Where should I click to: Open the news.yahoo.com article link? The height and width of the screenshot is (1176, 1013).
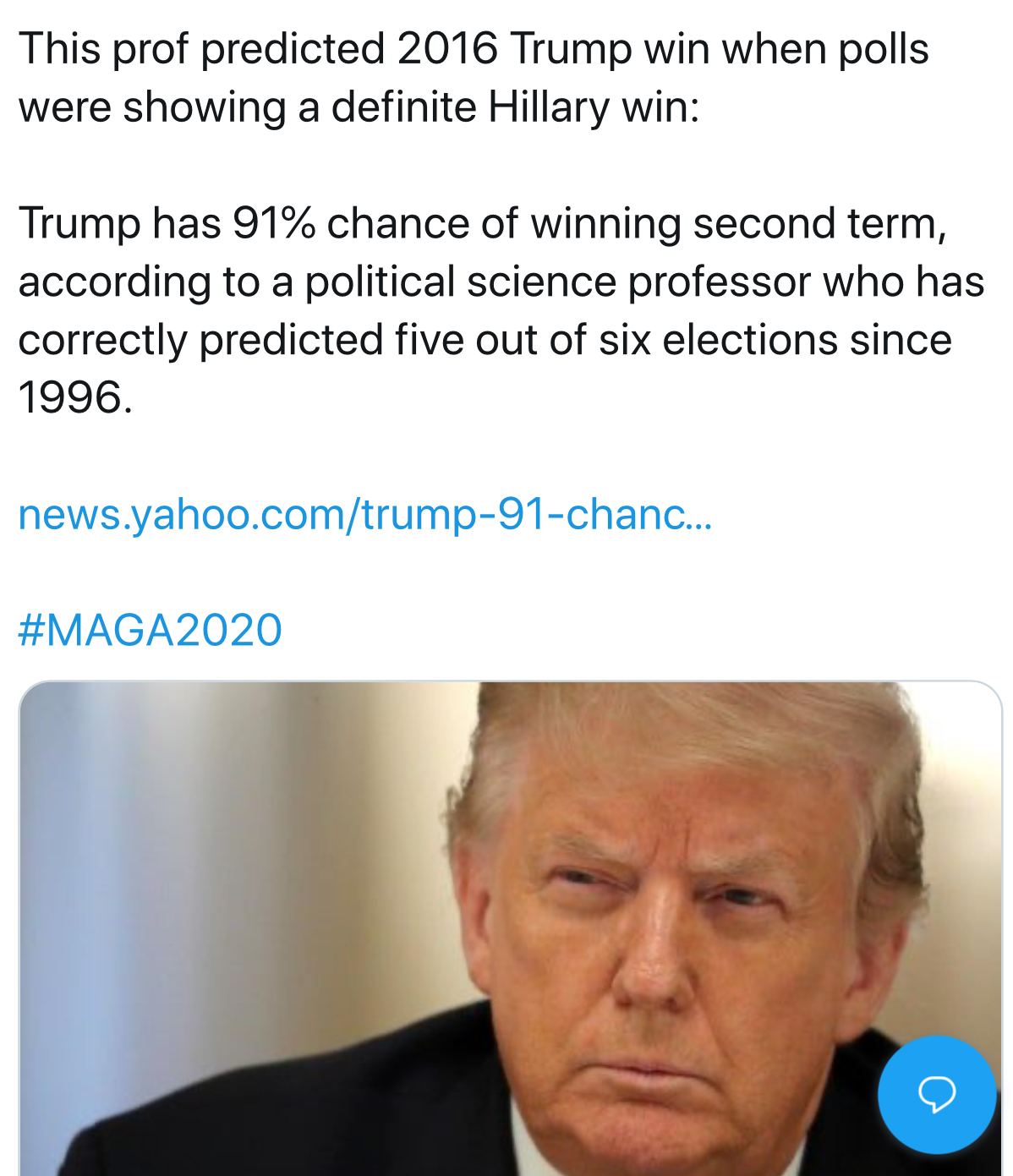pyautogui.click(x=364, y=514)
